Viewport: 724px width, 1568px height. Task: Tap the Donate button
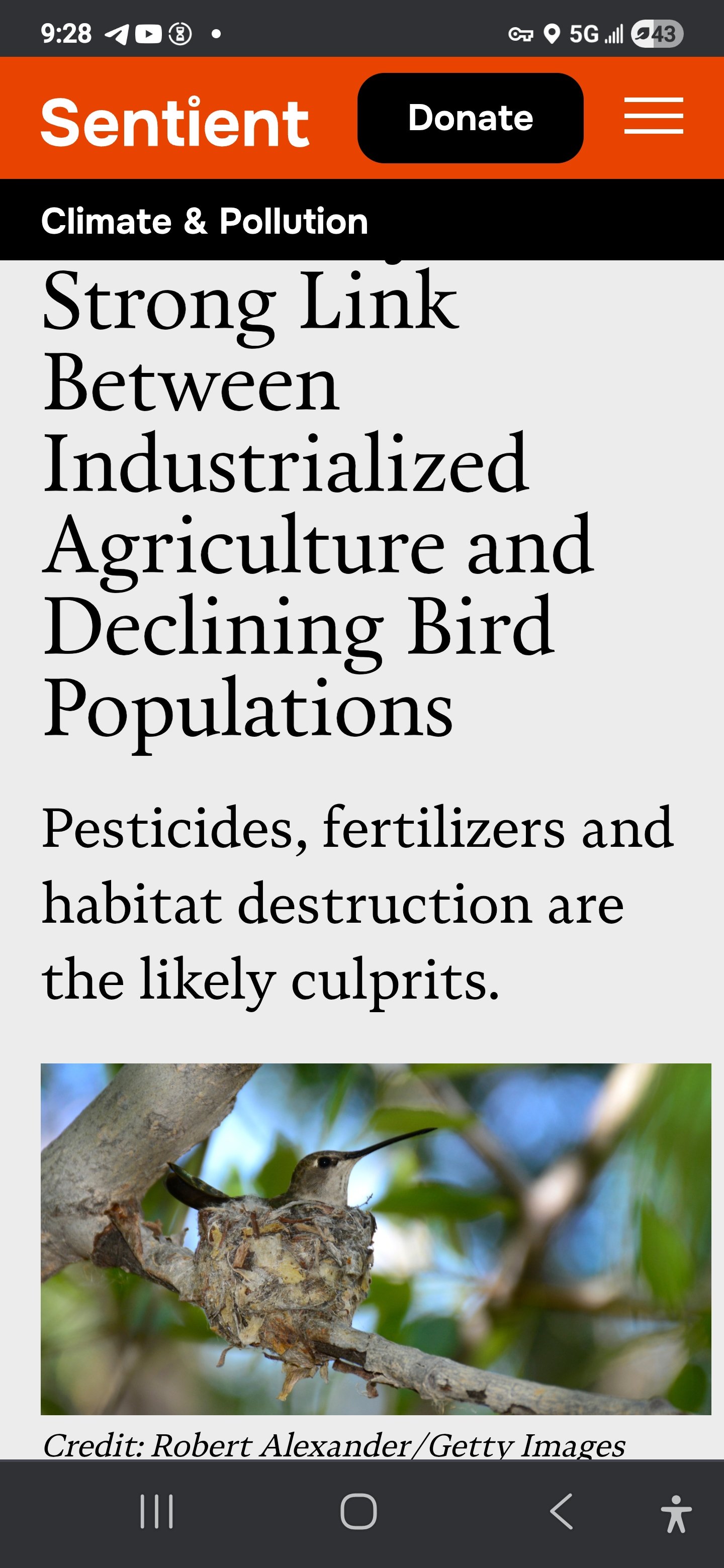tap(470, 118)
